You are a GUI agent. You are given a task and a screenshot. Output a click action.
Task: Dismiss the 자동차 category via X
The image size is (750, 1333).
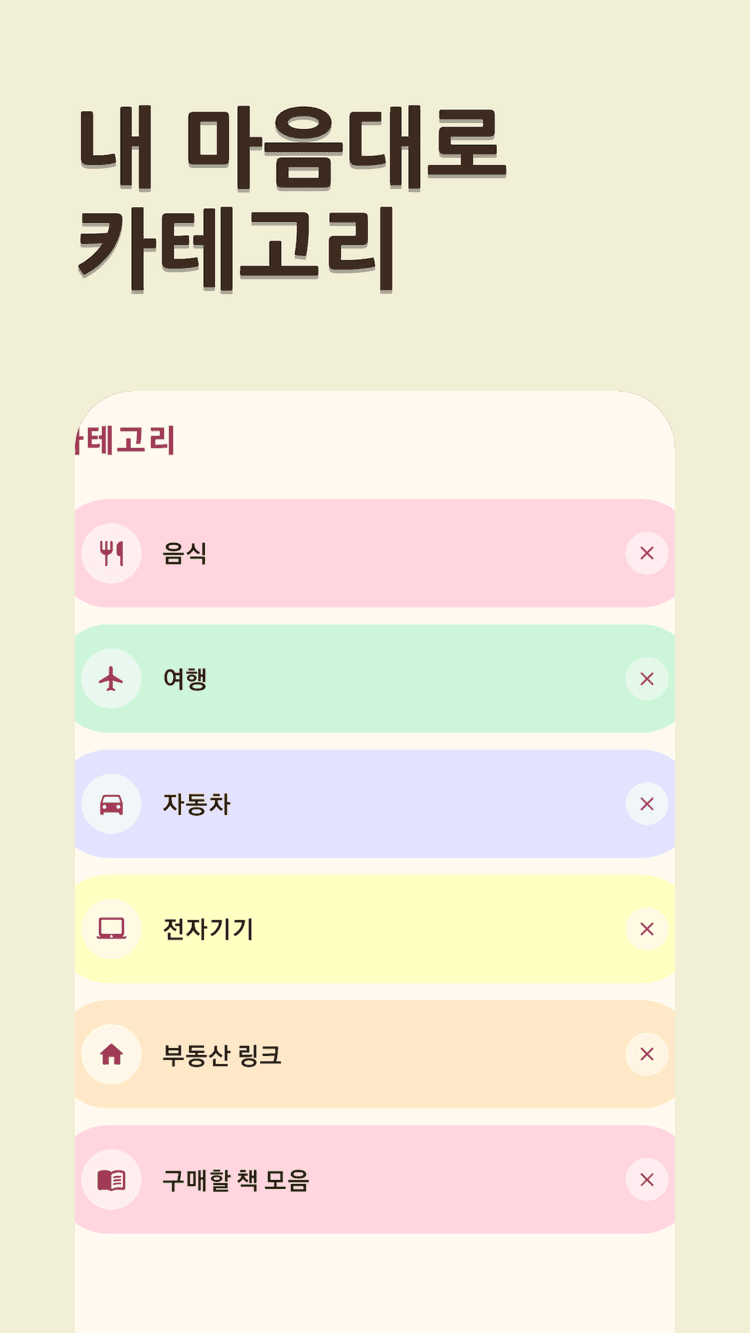pos(646,804)
